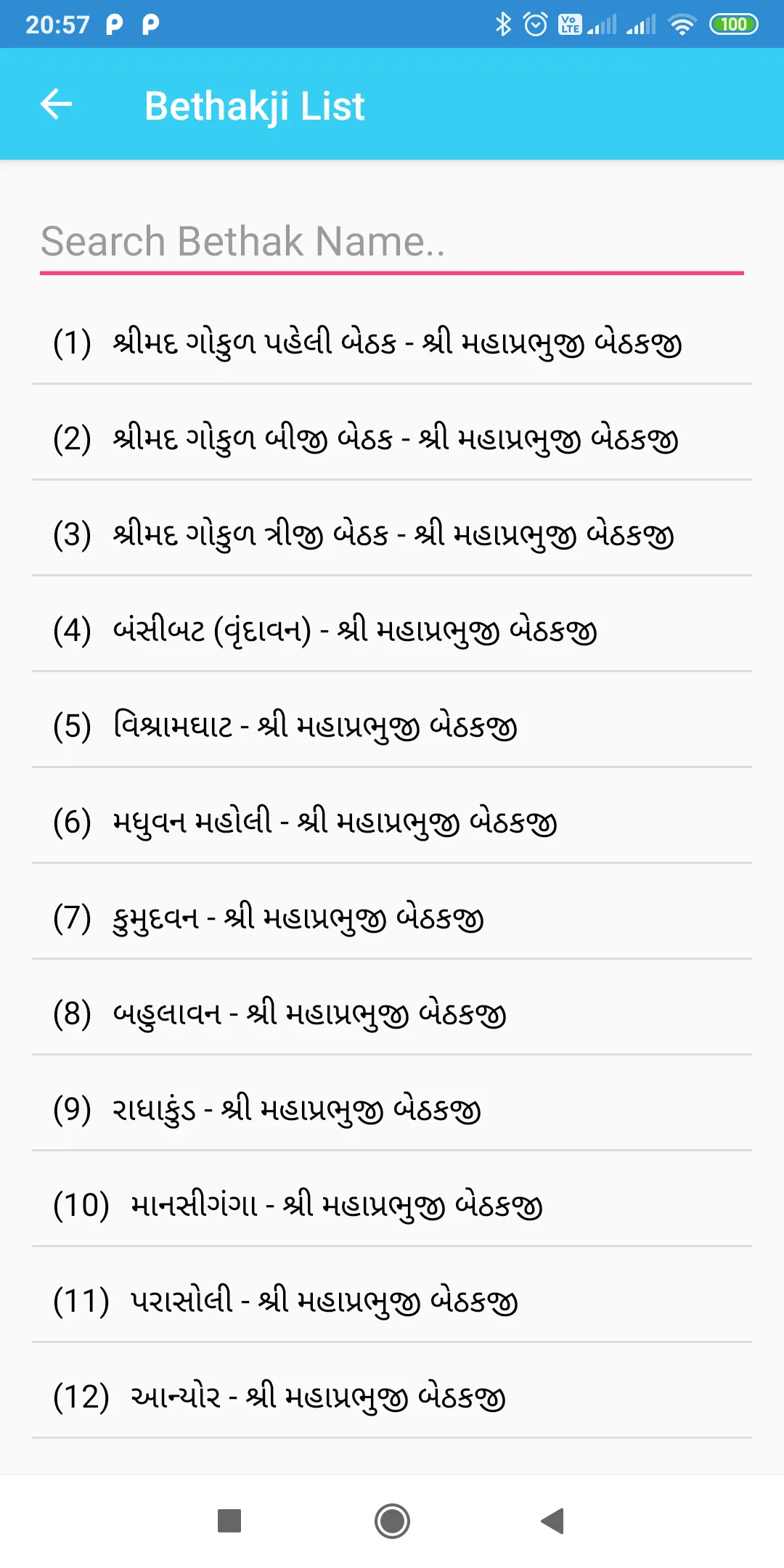Select item (4) બંસીબટ (વૃંદાવન)

392,630
